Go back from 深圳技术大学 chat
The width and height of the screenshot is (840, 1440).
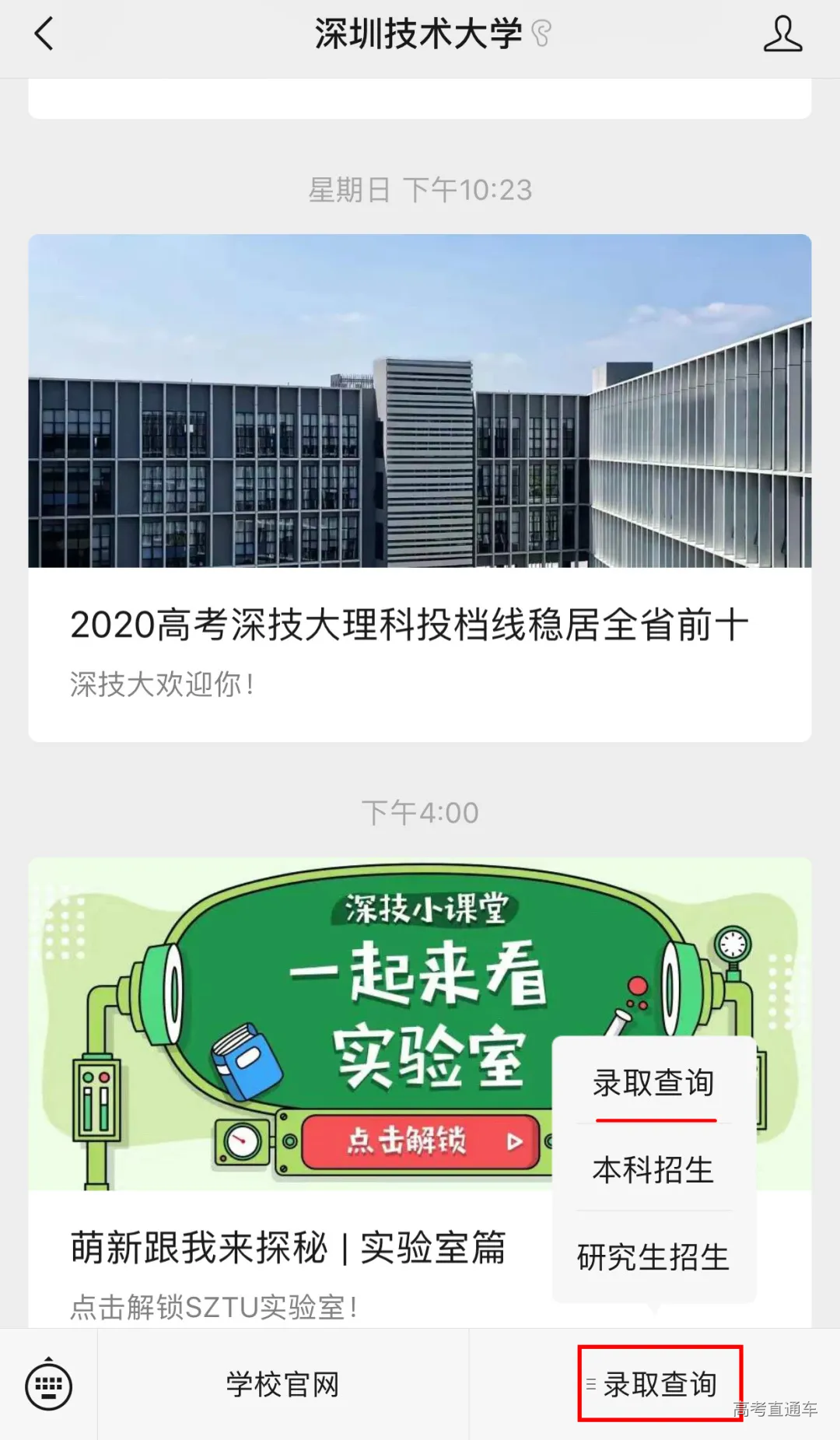44,35
